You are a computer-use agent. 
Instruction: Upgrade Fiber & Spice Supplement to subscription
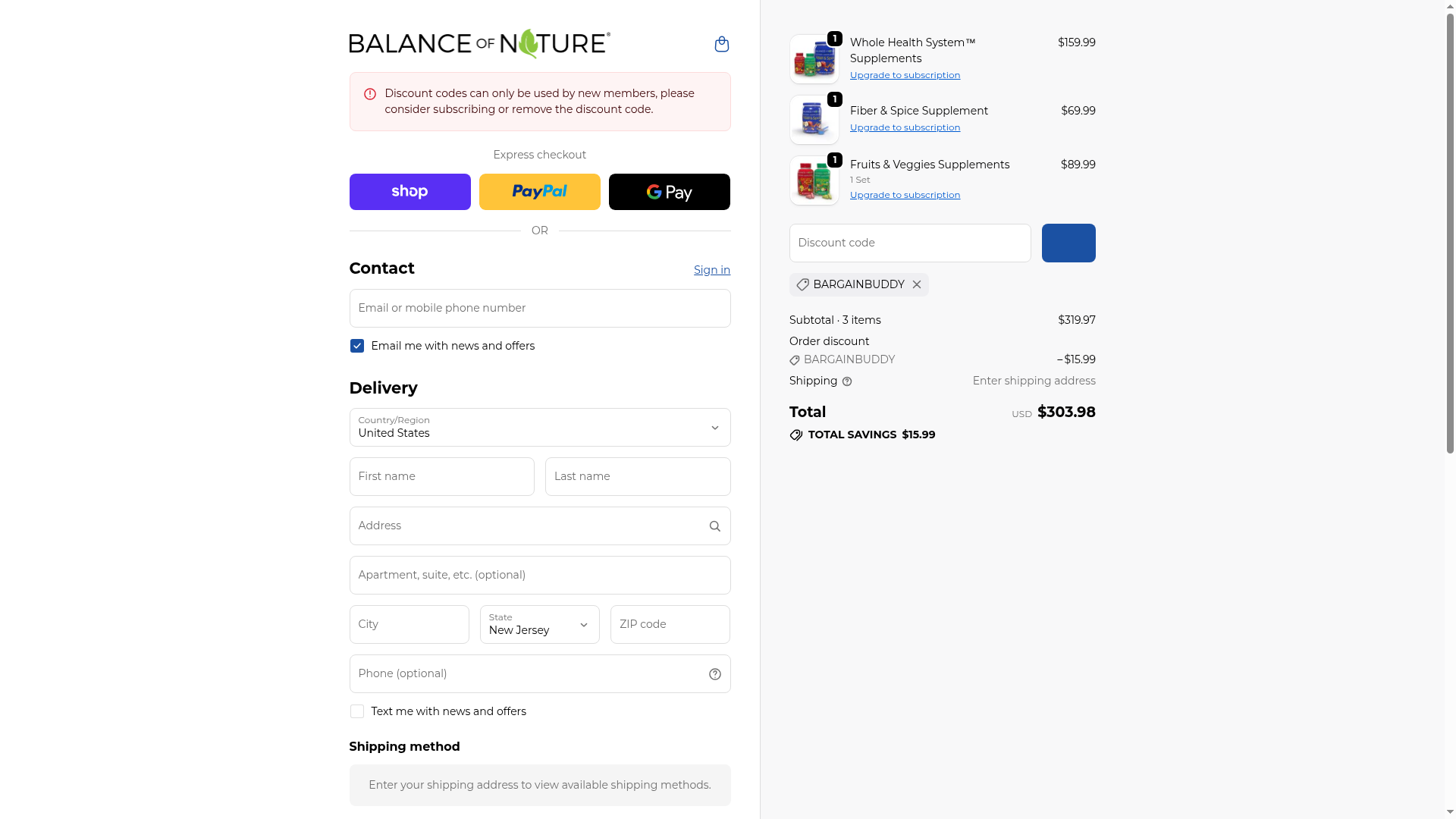tap(905, 127)
